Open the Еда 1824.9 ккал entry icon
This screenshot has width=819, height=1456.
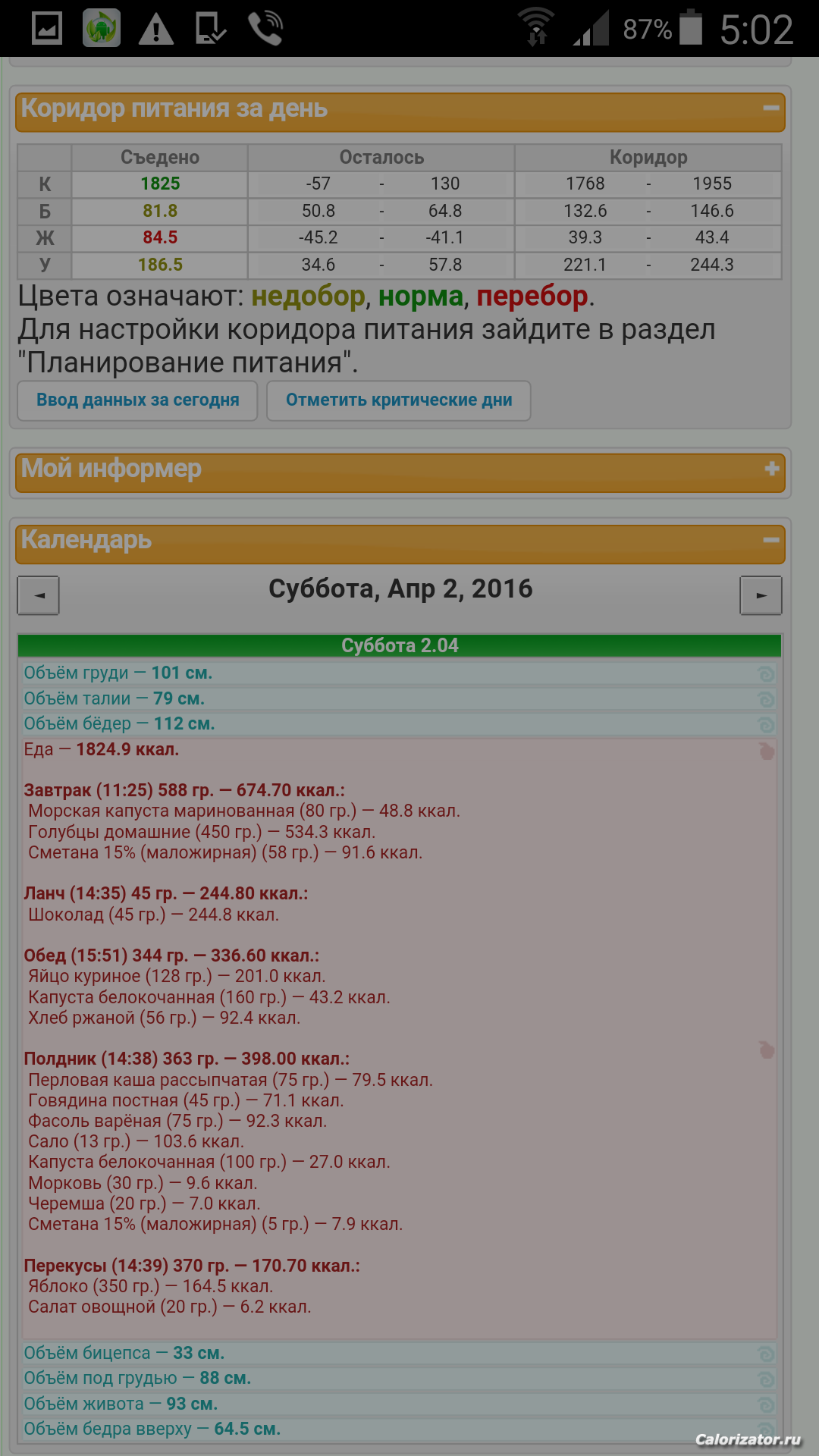click(x=767, y=751)
